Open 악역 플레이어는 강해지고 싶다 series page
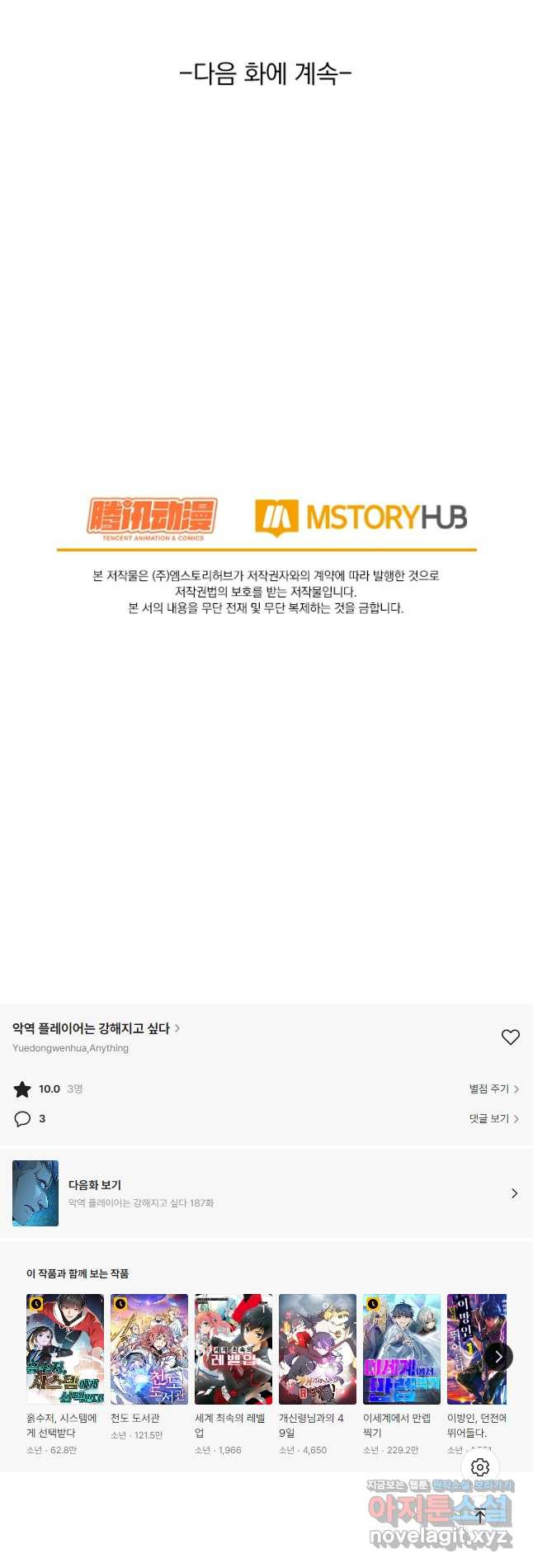The image size is (533, 1568). (95, 1028)
